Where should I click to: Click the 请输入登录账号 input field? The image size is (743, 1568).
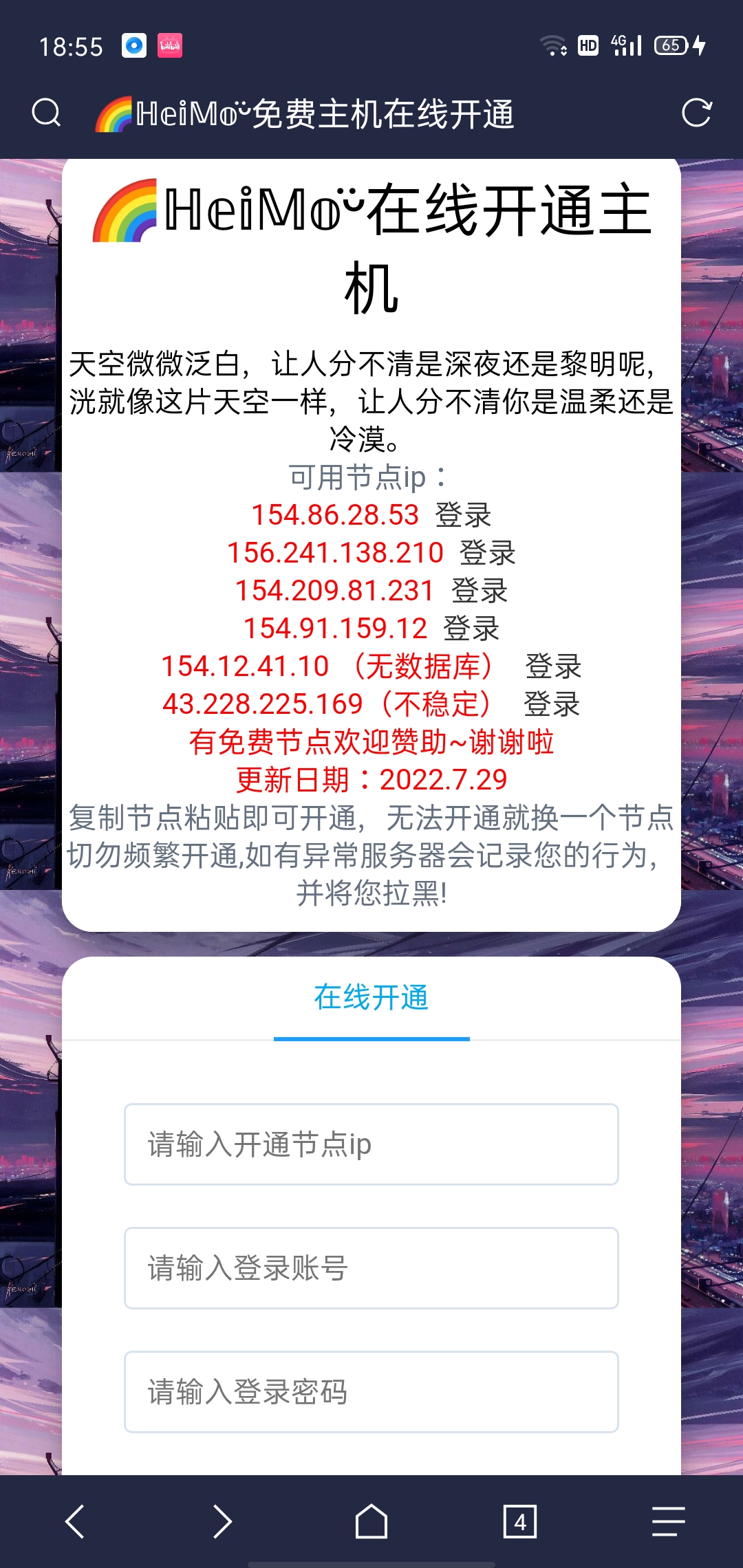click(371, 1267)
